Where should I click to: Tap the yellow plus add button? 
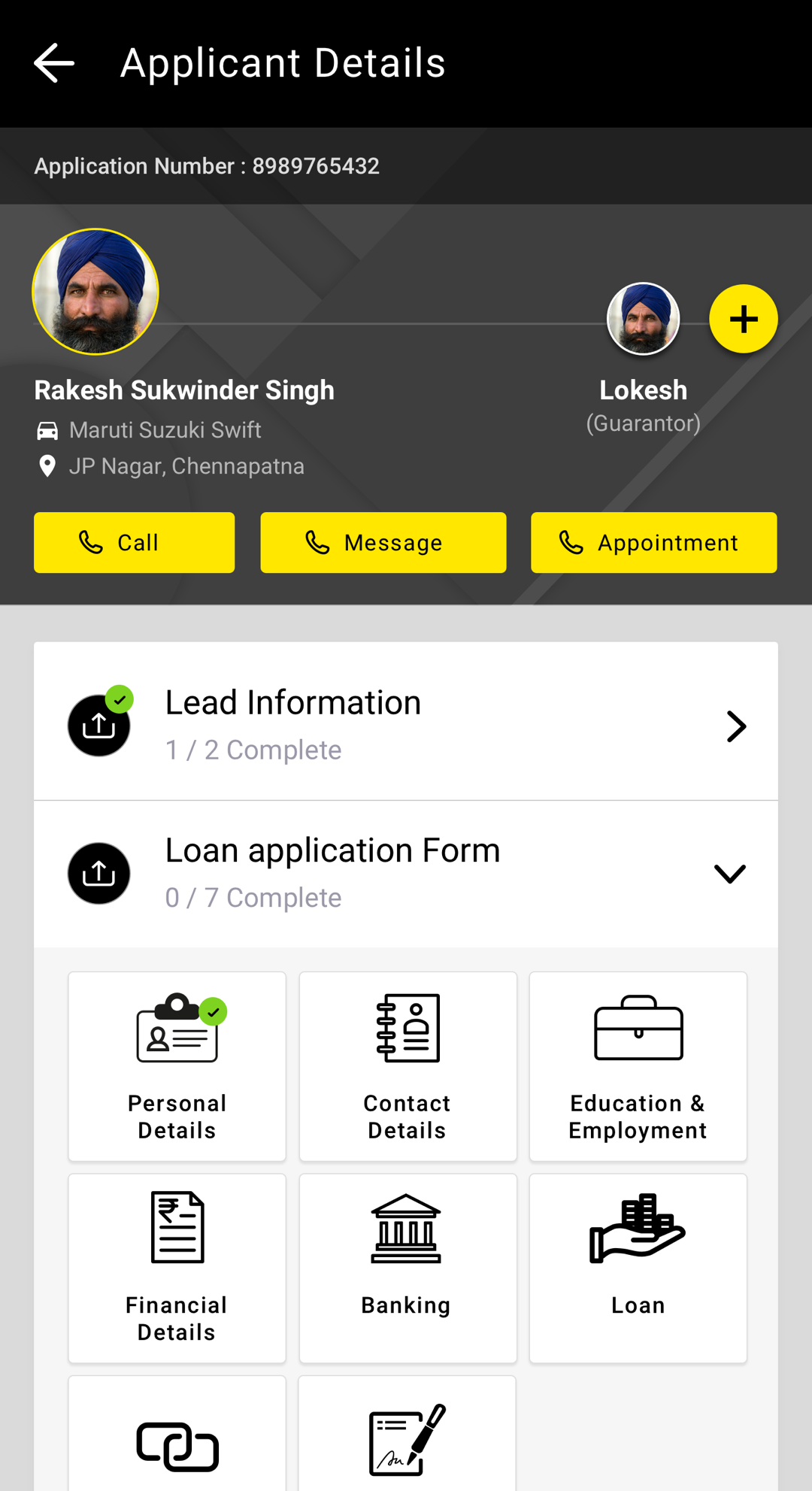click(743, 319)
